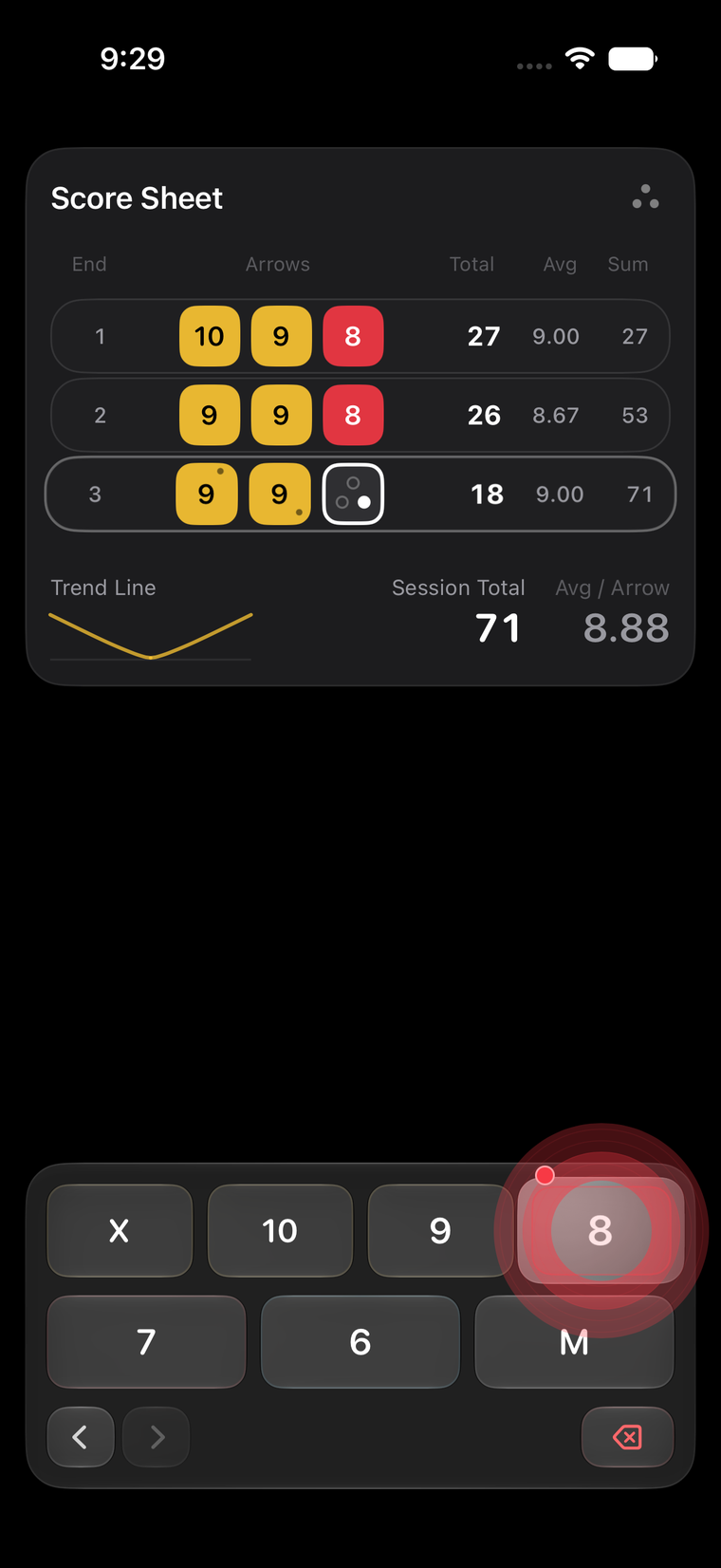721x1568 pixels.
Task: Select the 10 arrow score in end 1
Action: point(210,336)
